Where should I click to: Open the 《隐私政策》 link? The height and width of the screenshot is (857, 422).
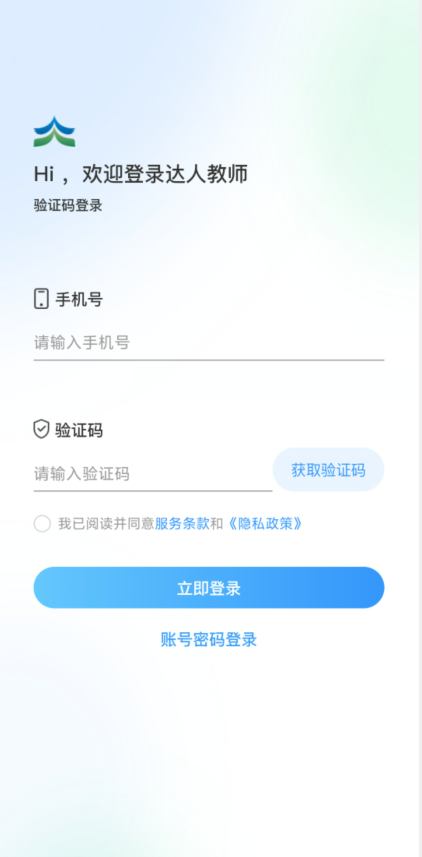(x=264, y=524)
